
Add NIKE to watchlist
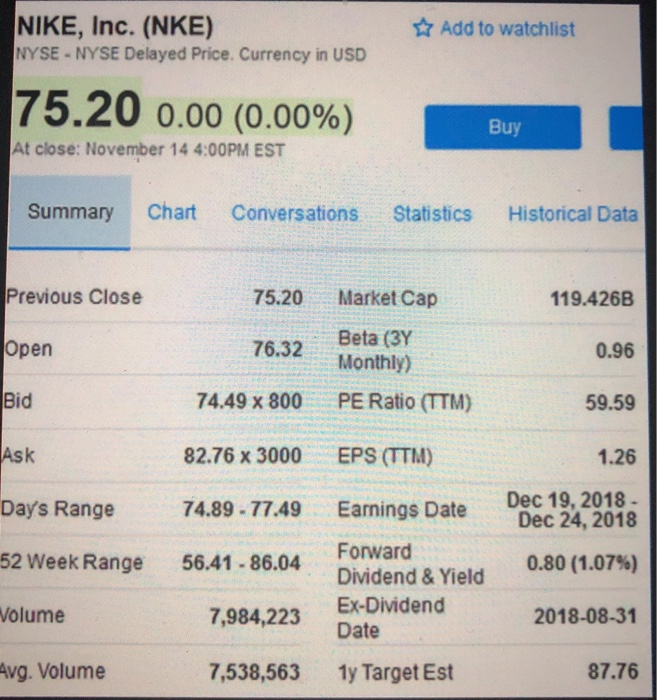coord(495,29)
